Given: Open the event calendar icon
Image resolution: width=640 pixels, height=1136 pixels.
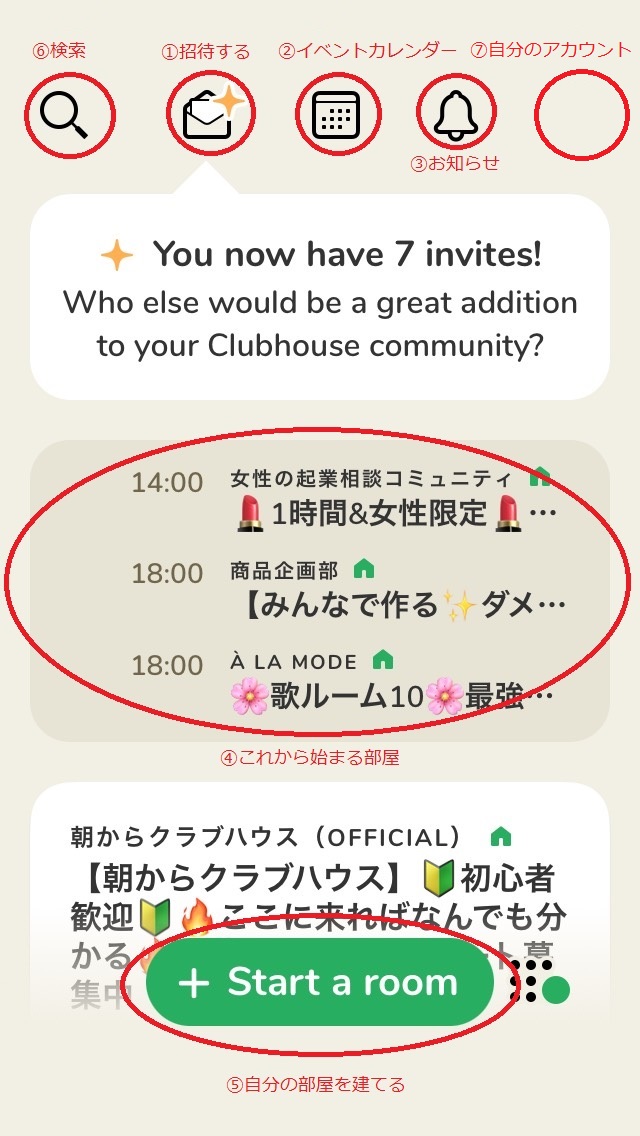Looking at the screenshot, I should point(336,116).
